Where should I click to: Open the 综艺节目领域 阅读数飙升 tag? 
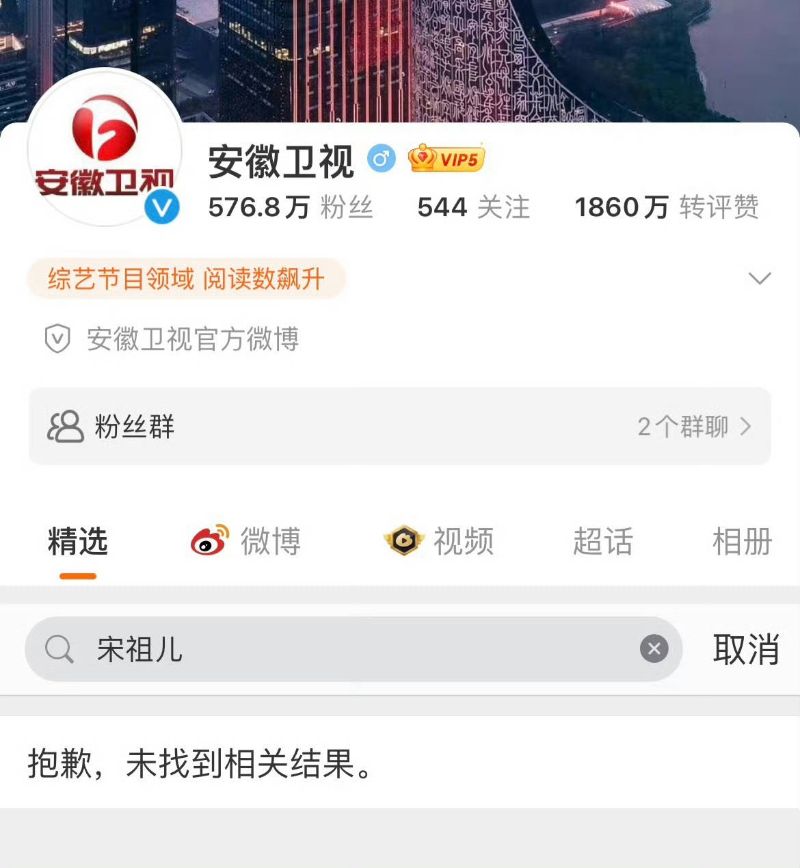click(x=186, y=278)
